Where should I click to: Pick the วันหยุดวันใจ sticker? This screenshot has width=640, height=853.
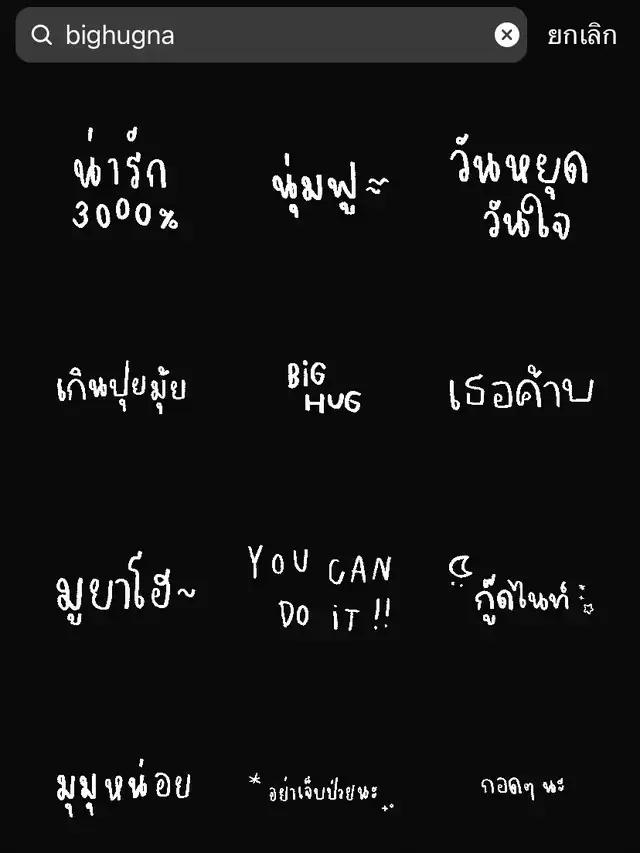(x=518, y=192)
